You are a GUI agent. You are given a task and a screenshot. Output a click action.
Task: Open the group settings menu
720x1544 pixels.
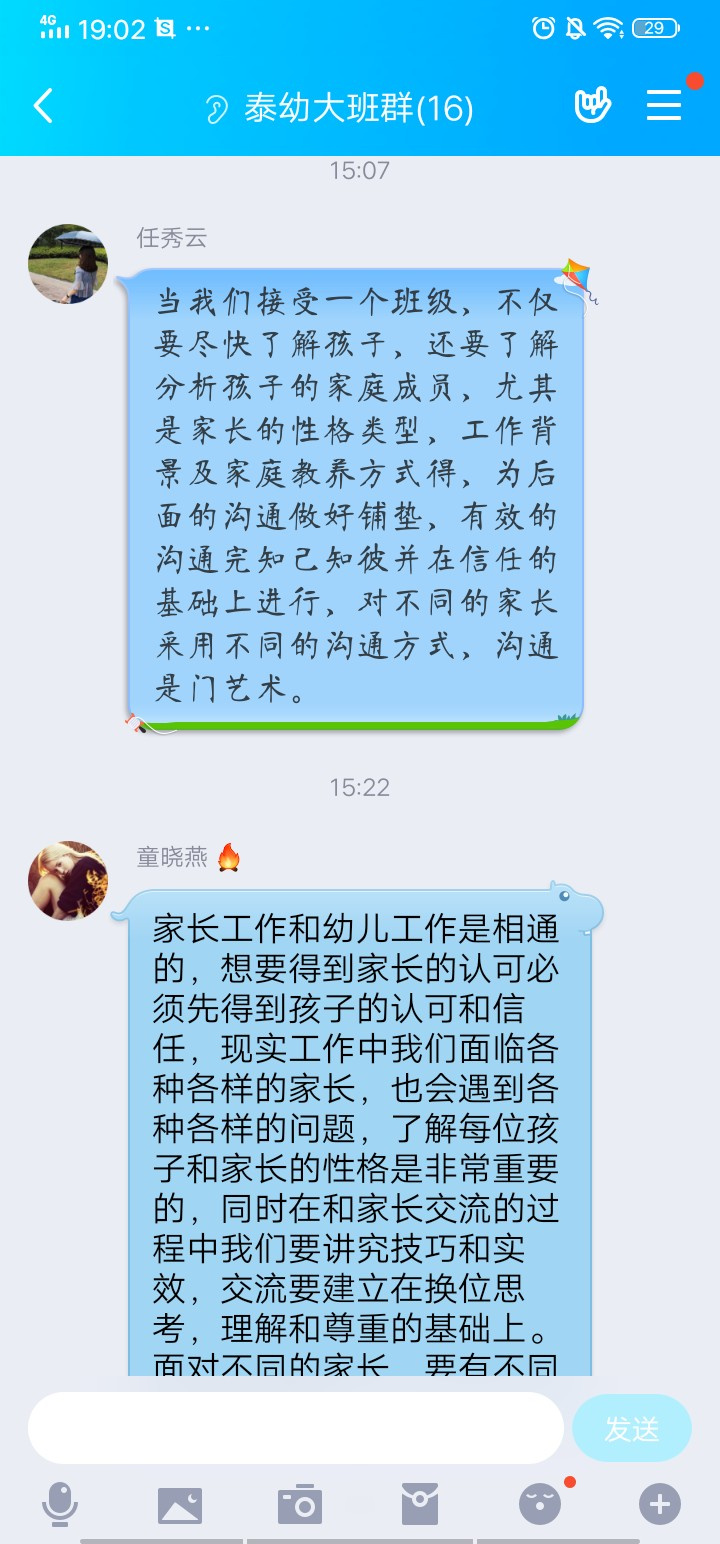[664, 106]
